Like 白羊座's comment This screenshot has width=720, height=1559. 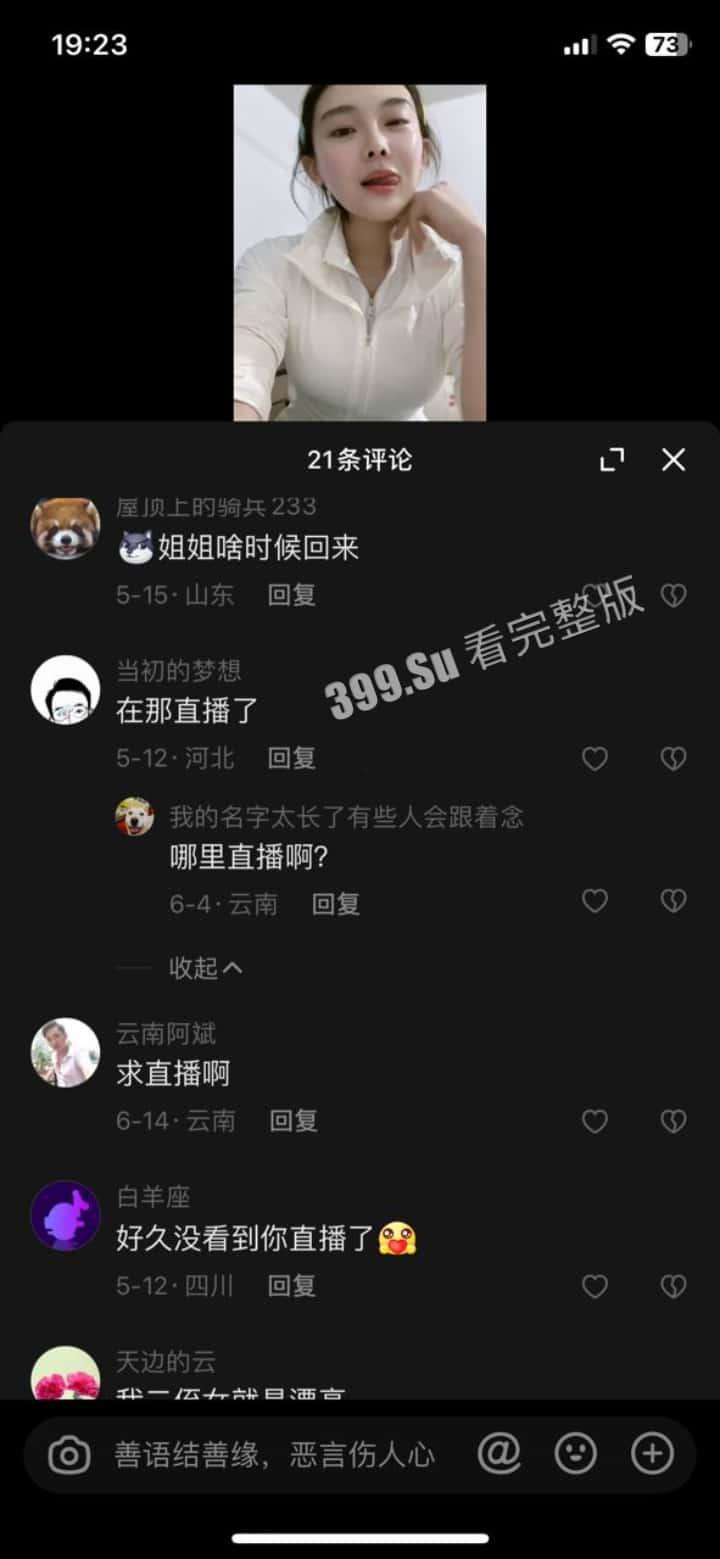point(595,1286)
